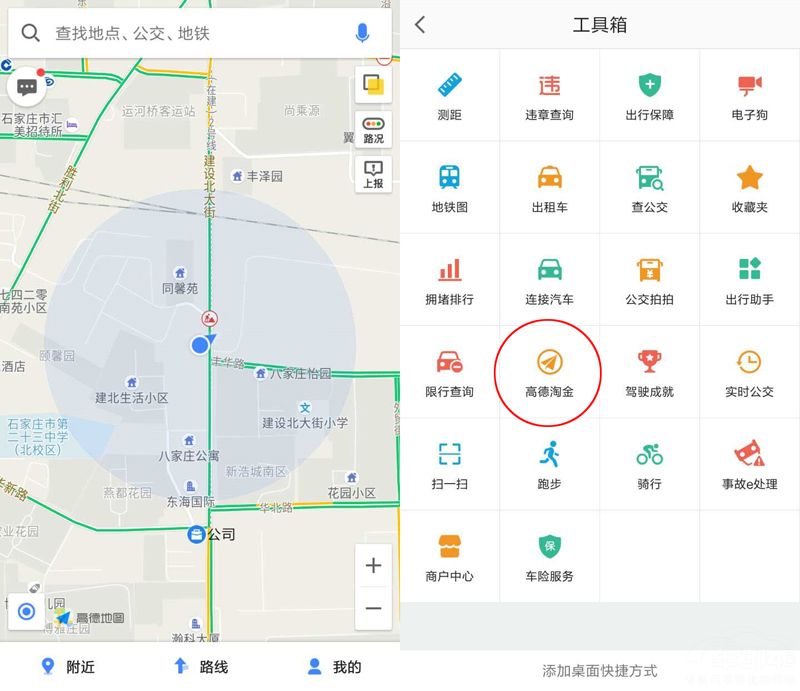Open the 地铁图 subway map
This screenshot has width=800, height=691.
click(449, 188)
